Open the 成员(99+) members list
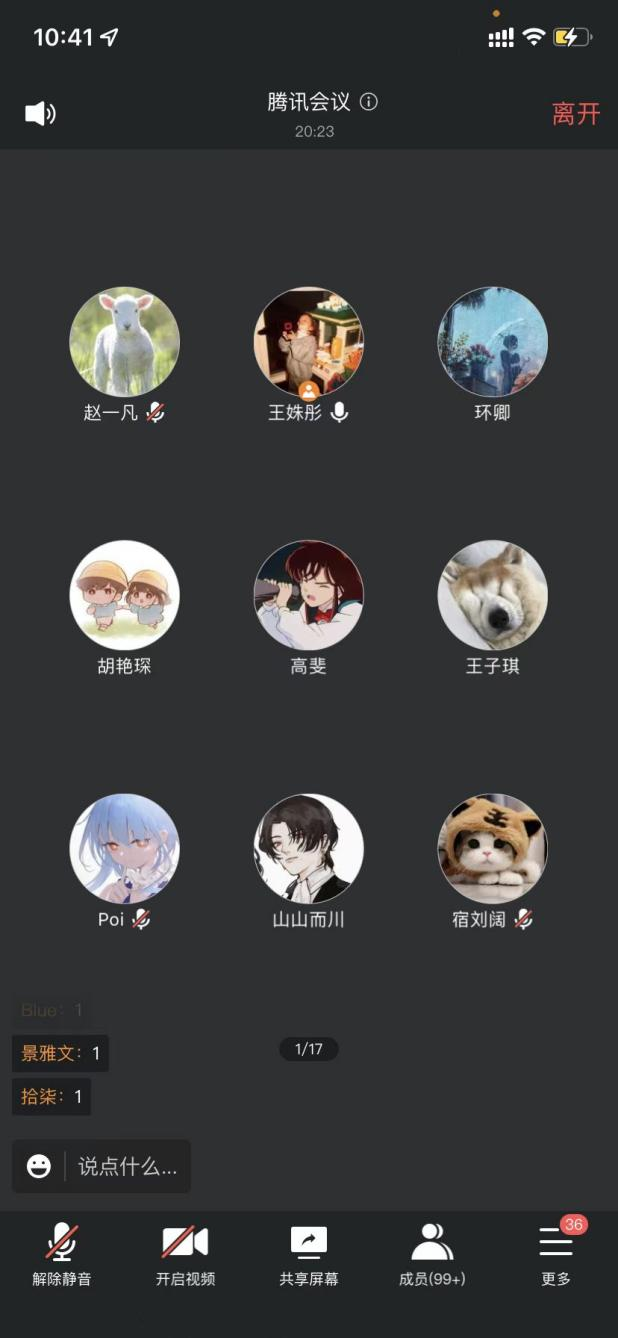Viewport: 618px width, 1338px height. point(432,1254)
